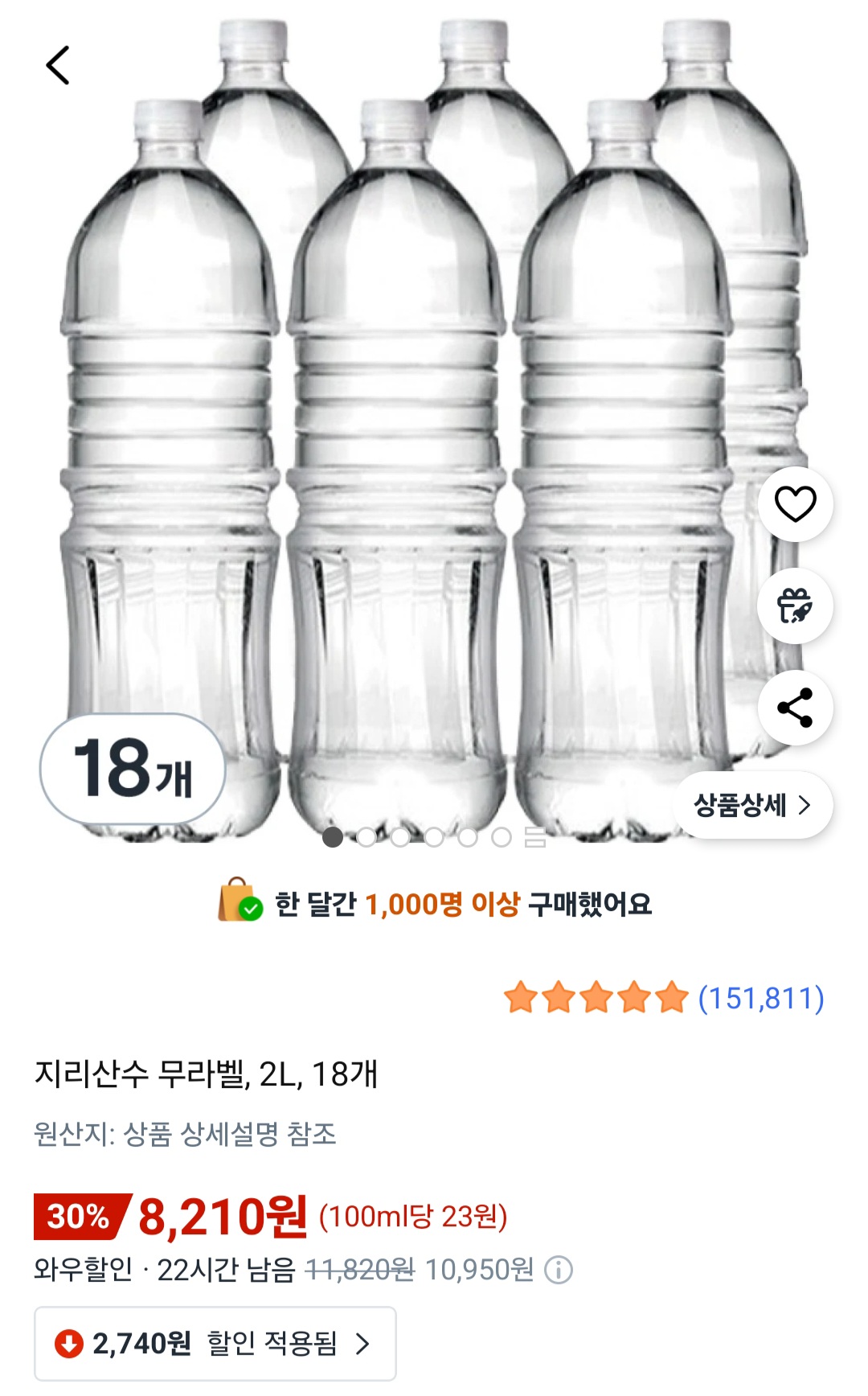This screenshot has height=1396, width=868.
Task: Open the image list icon beside the page dots
Action: coord(535,838)
